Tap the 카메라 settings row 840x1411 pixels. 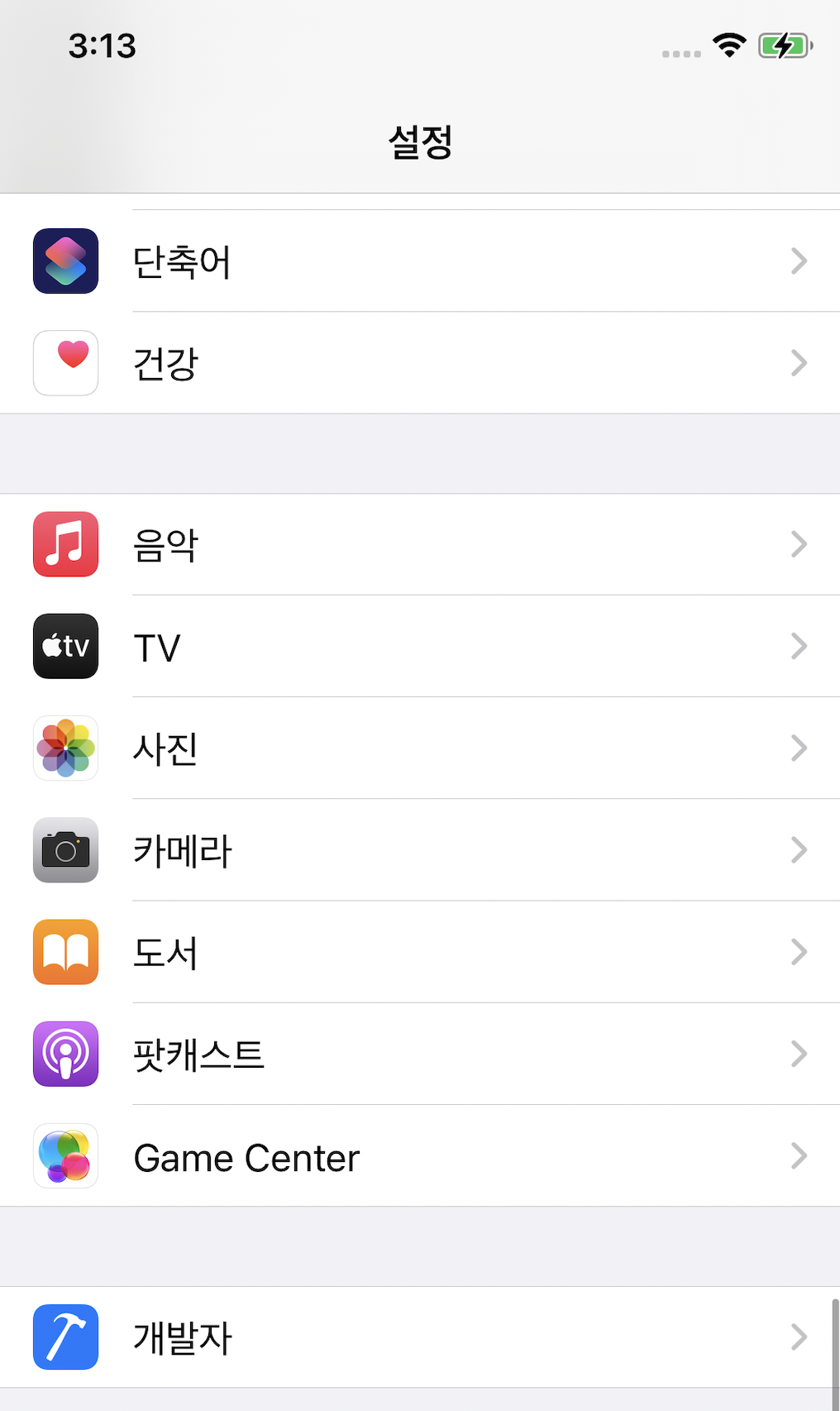tap(420, 850)
